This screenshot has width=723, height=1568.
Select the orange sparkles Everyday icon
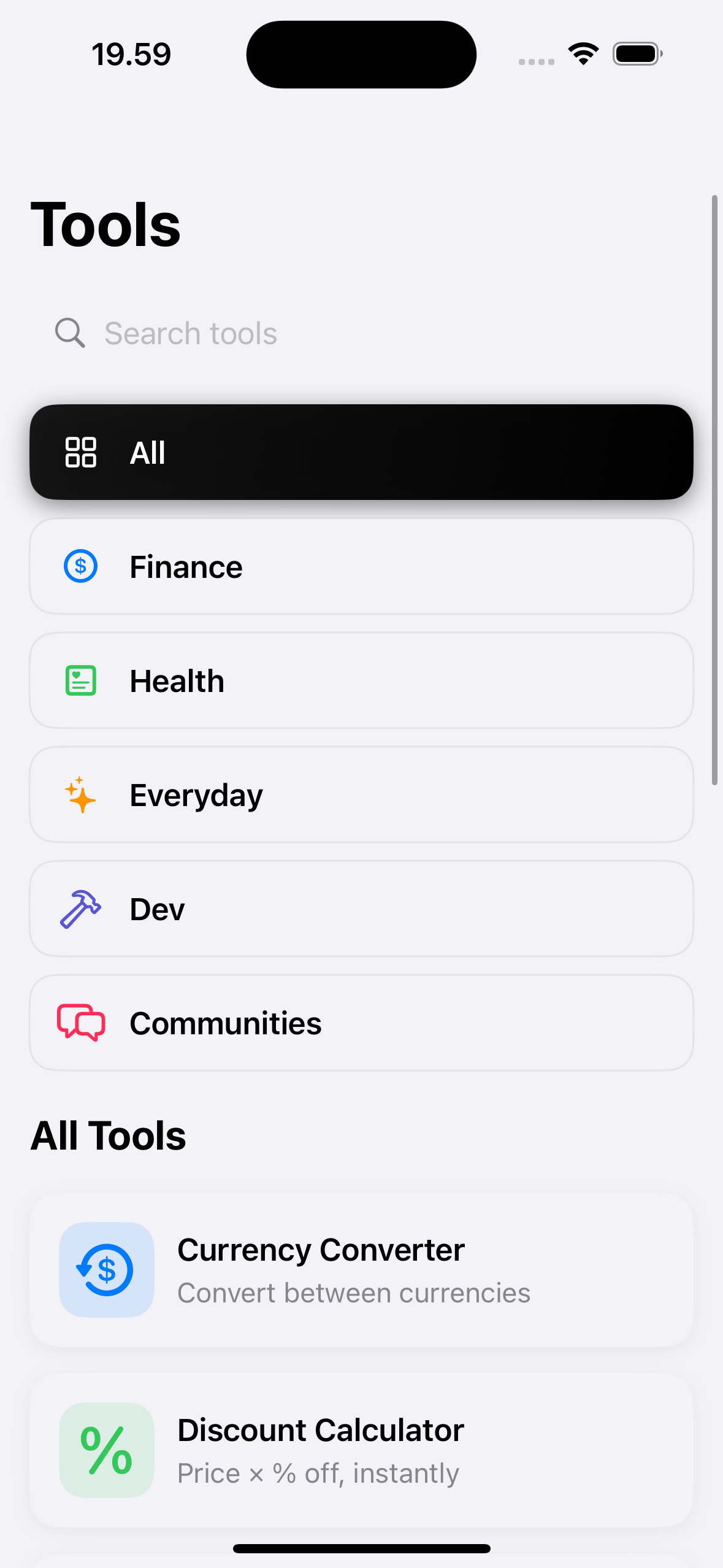click(x=80, y=794)
